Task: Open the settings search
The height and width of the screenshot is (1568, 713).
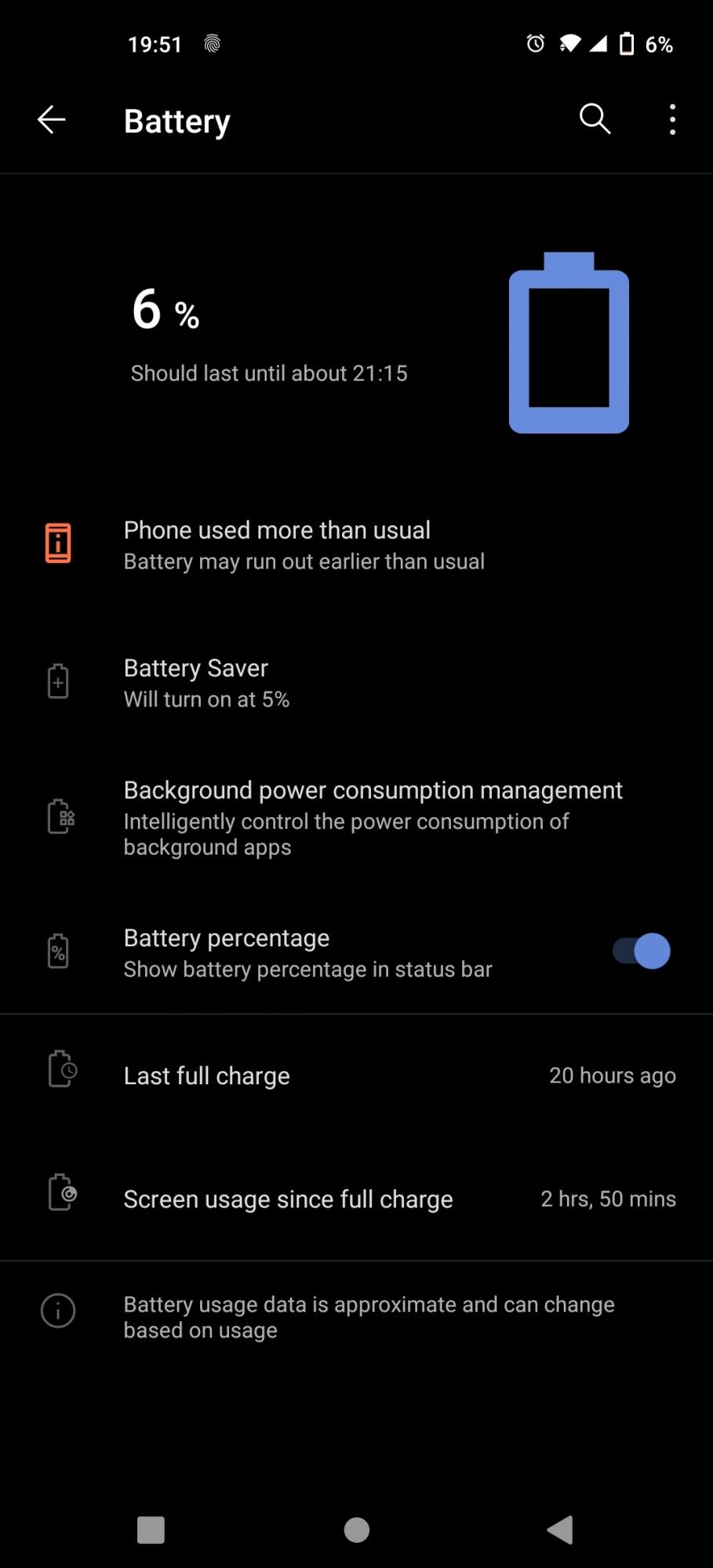Action: point(595,120)
